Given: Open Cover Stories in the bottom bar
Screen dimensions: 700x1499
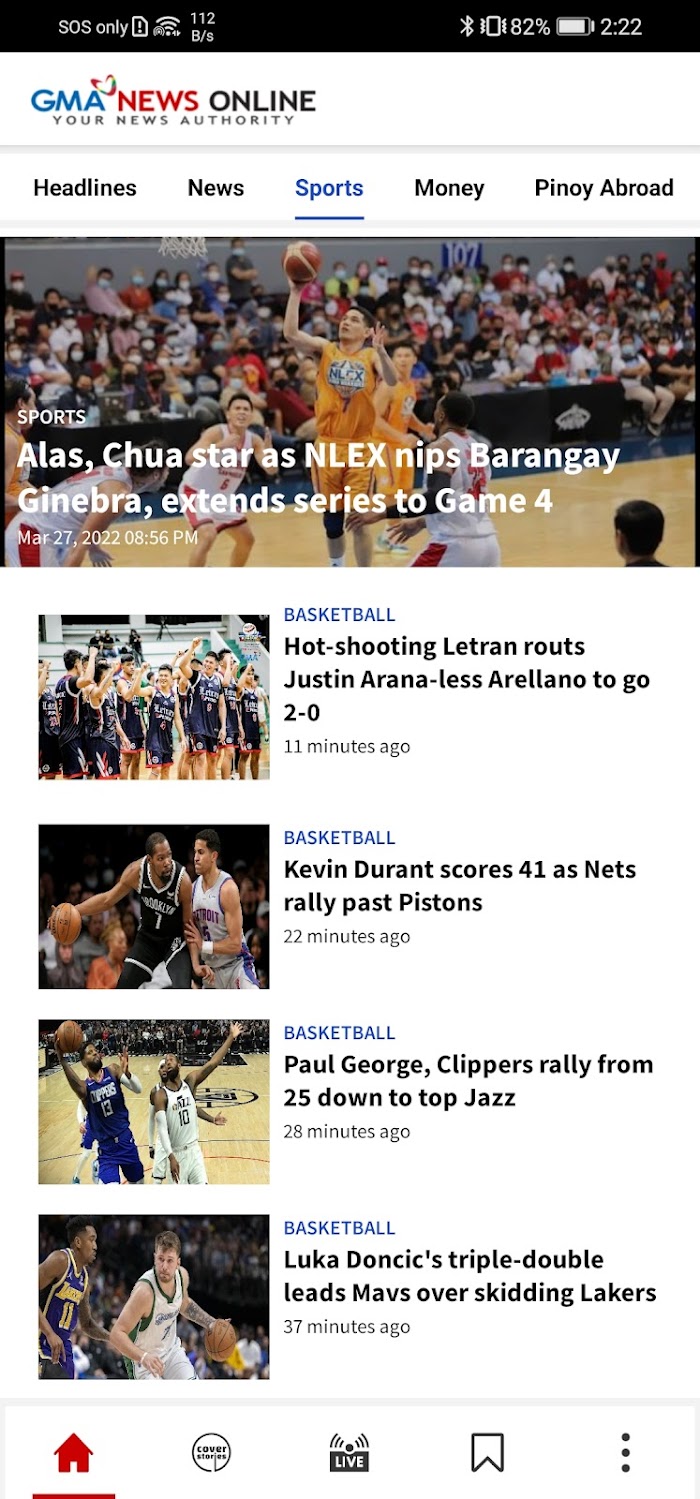Looking at the screenshot, I should (211, 1452).
